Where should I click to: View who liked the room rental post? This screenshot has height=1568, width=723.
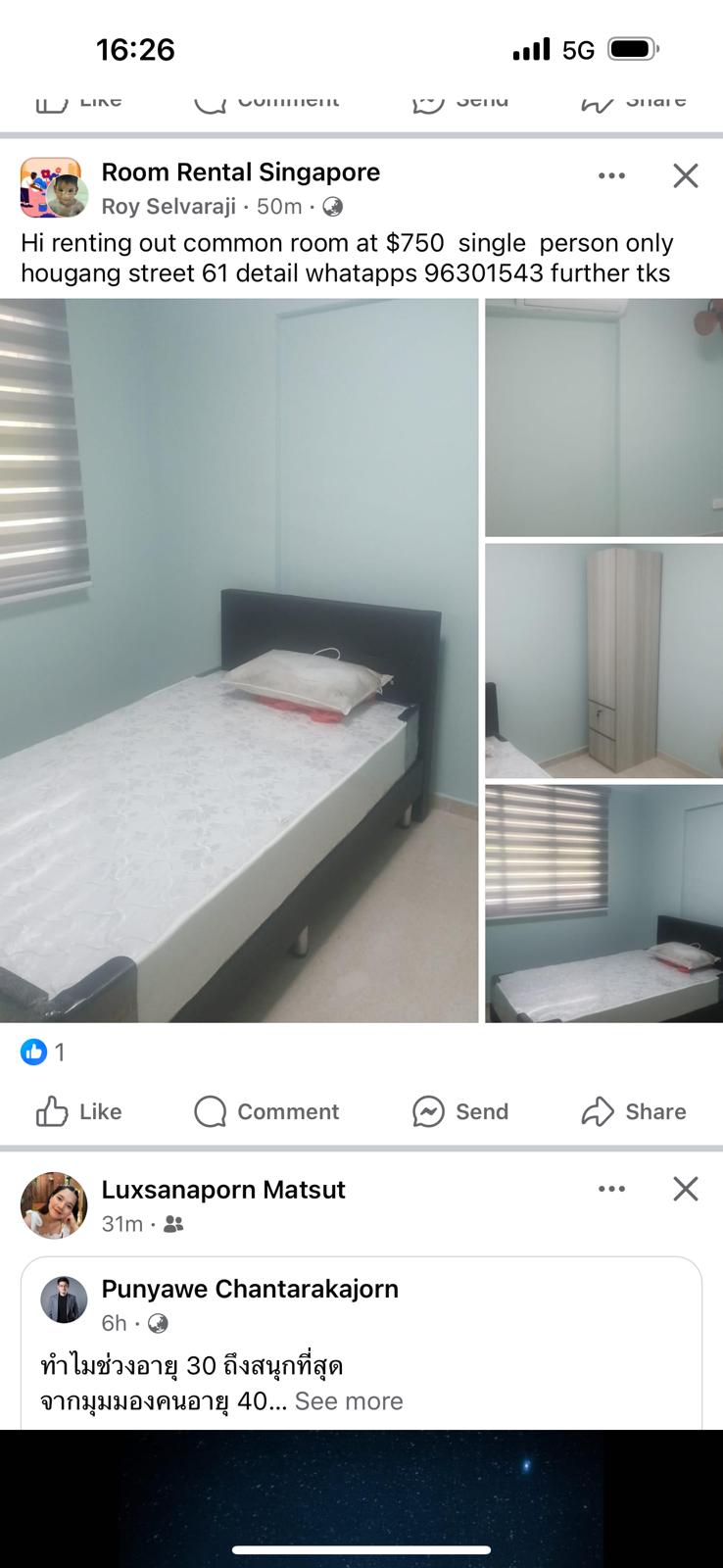pos(43,1053)
